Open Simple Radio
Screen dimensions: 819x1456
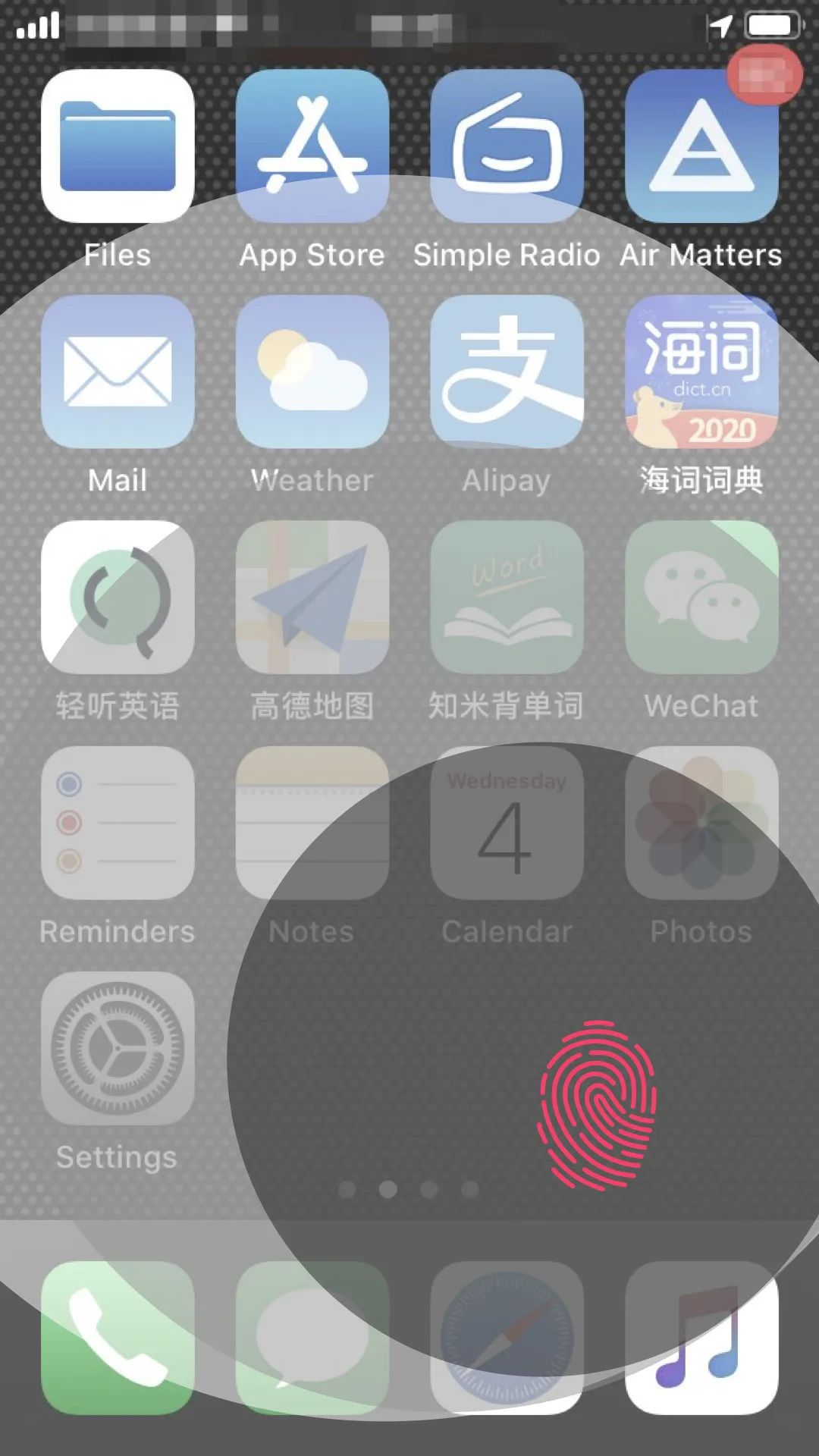click(507, 146)
